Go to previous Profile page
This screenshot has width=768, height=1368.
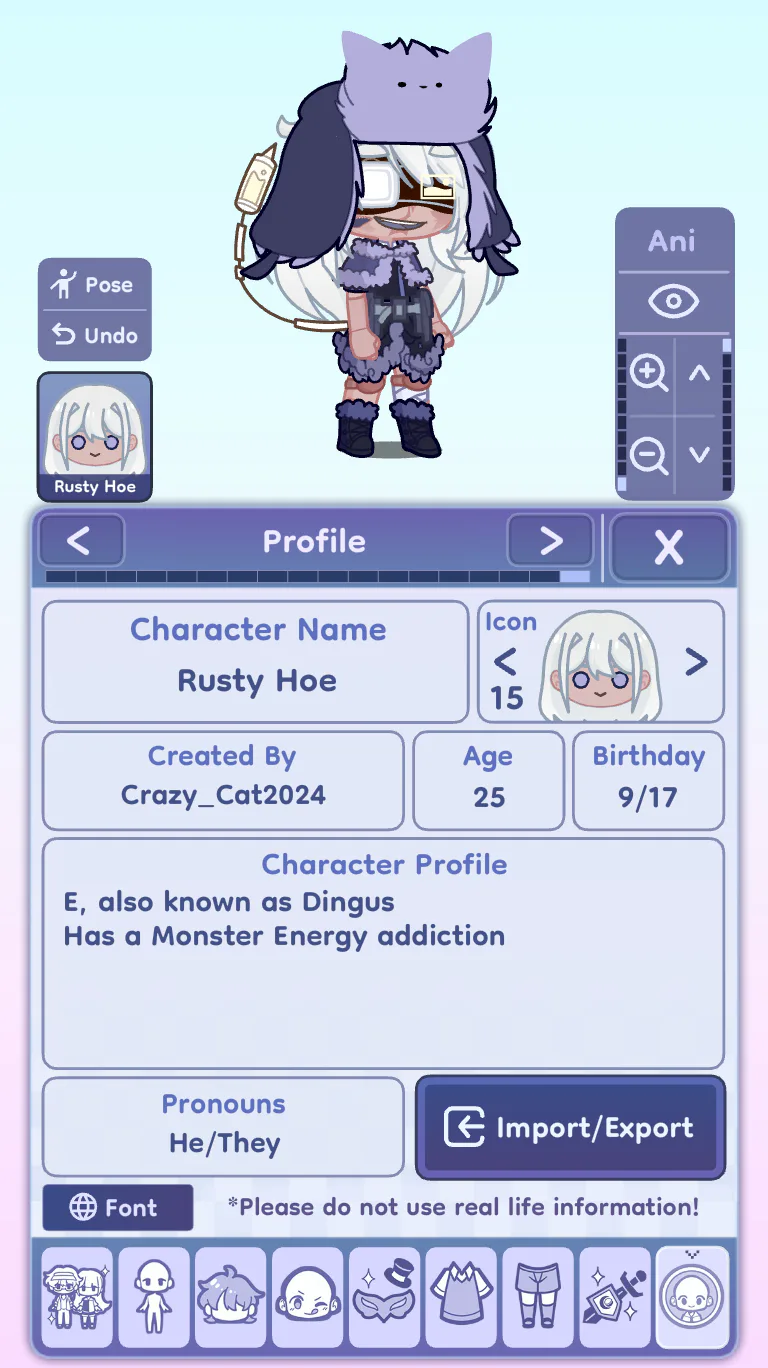[x=80, y=541]
